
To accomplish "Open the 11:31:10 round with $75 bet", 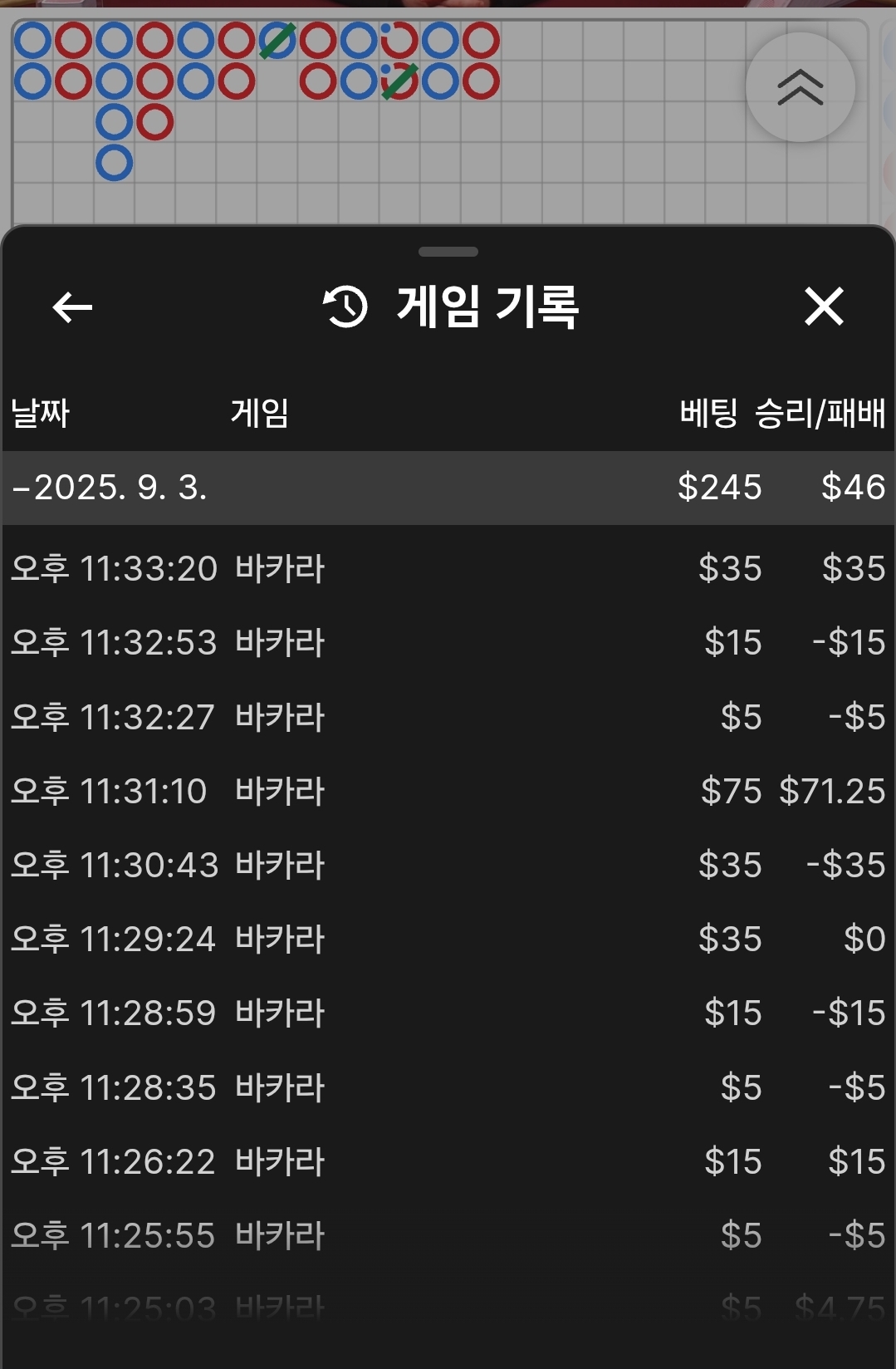I will (x=448, y=791).
